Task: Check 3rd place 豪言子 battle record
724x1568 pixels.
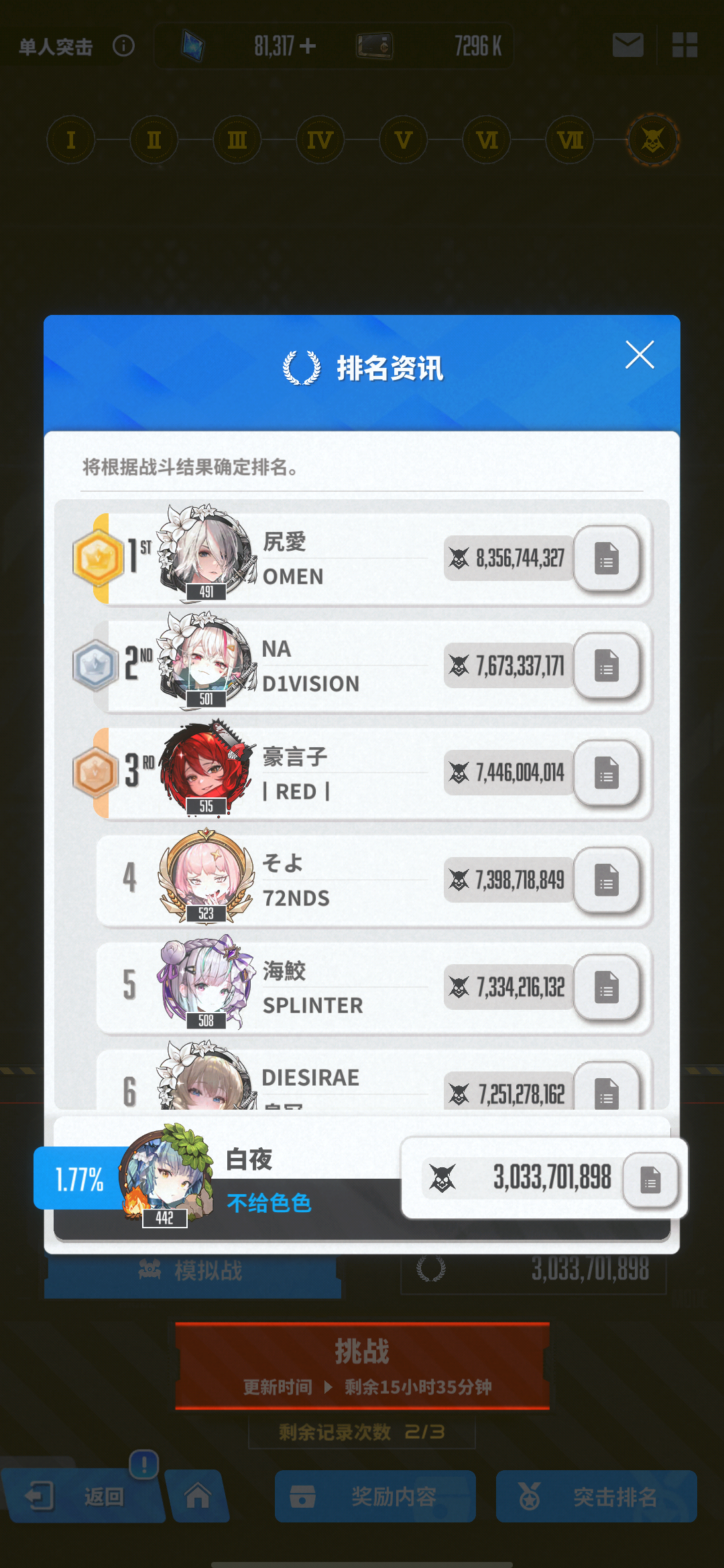Action: pyautogui.click(x=607, y=773)
